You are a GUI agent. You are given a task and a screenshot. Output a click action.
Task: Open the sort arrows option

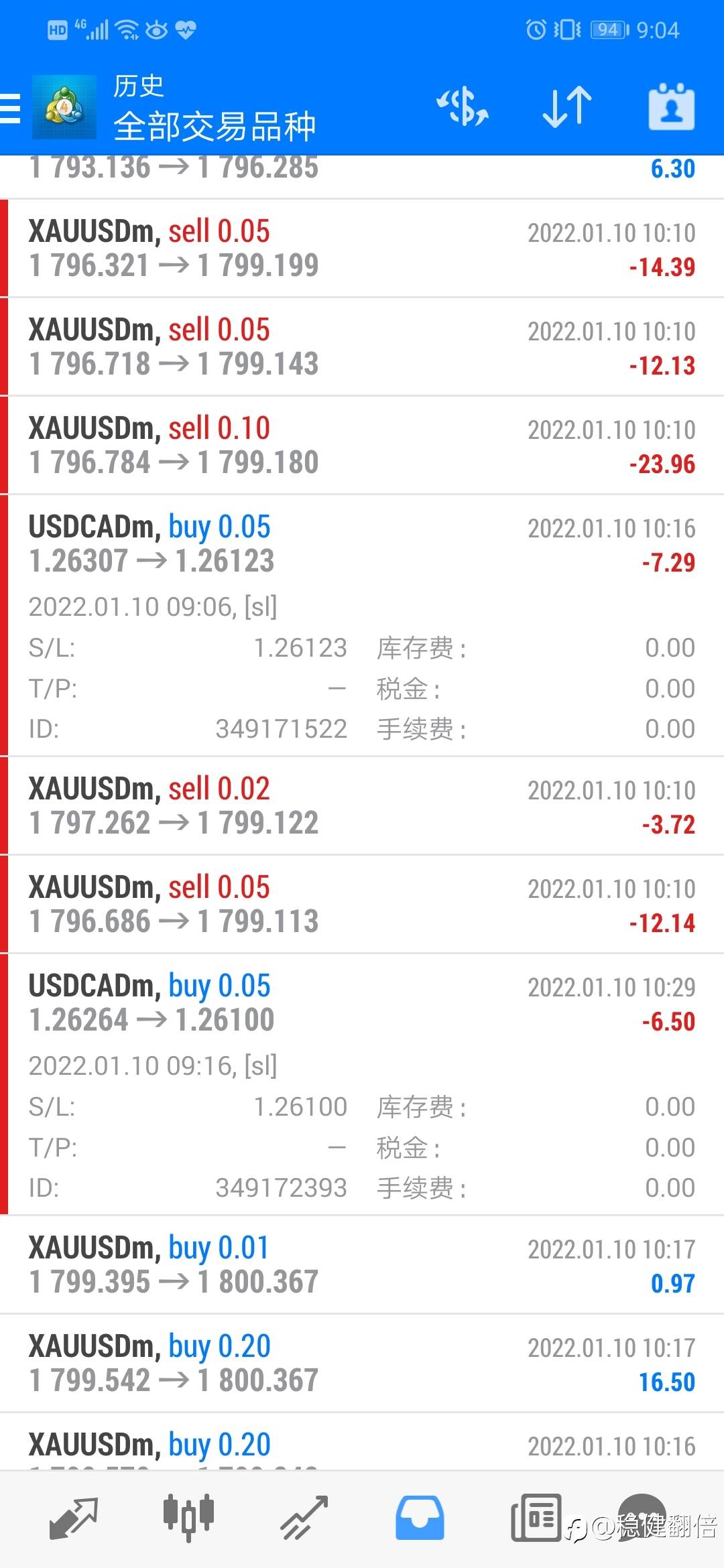pyautogui.click(x=567, y=107)
